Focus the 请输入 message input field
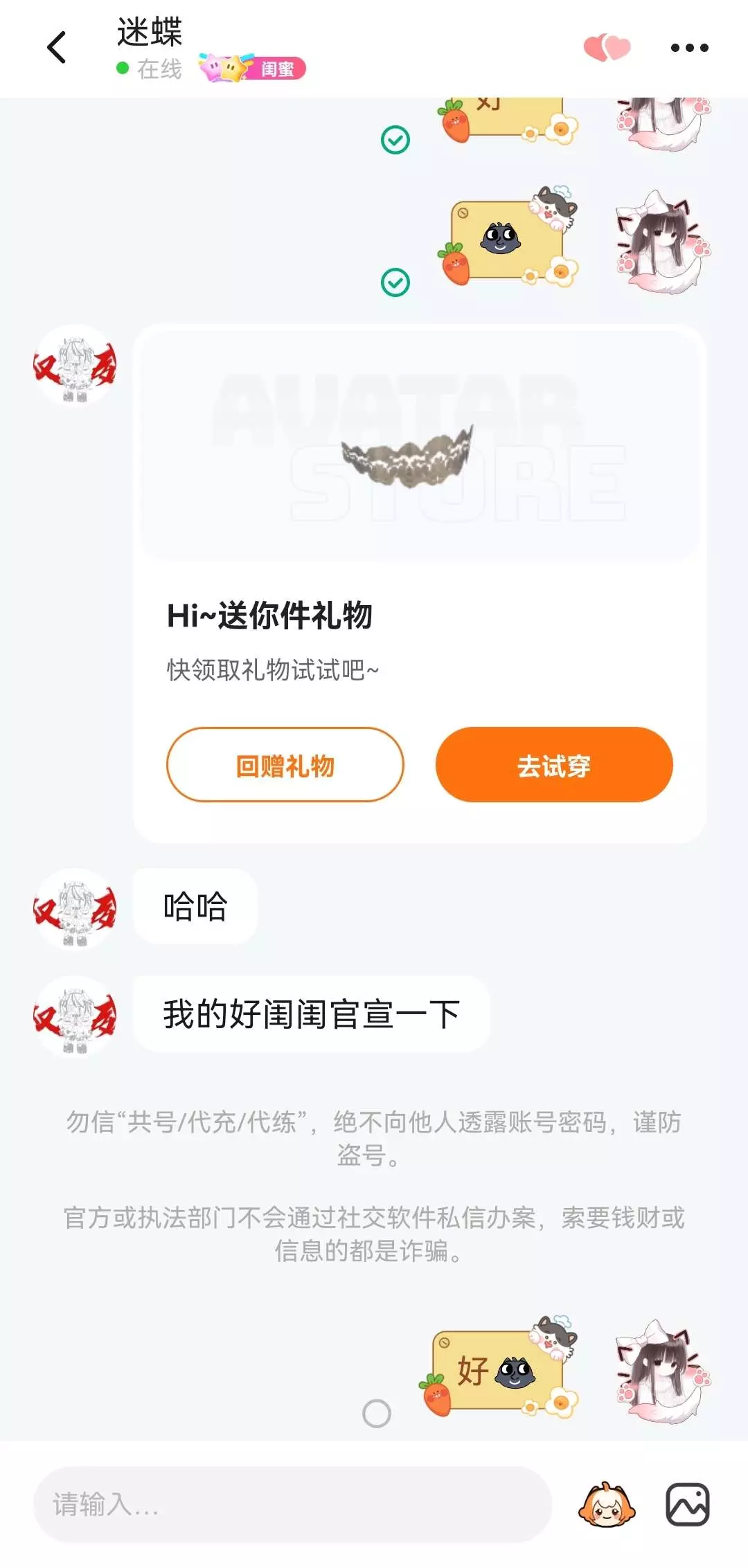 pyautogui.click(x=292, y=1504)
